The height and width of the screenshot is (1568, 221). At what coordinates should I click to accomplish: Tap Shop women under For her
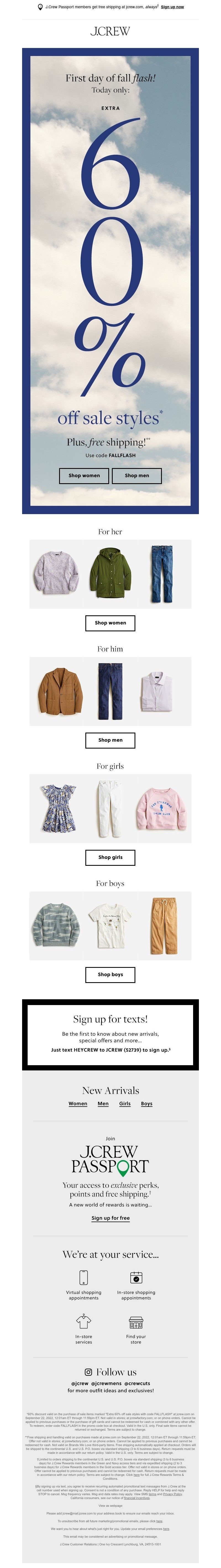point(110,623)
